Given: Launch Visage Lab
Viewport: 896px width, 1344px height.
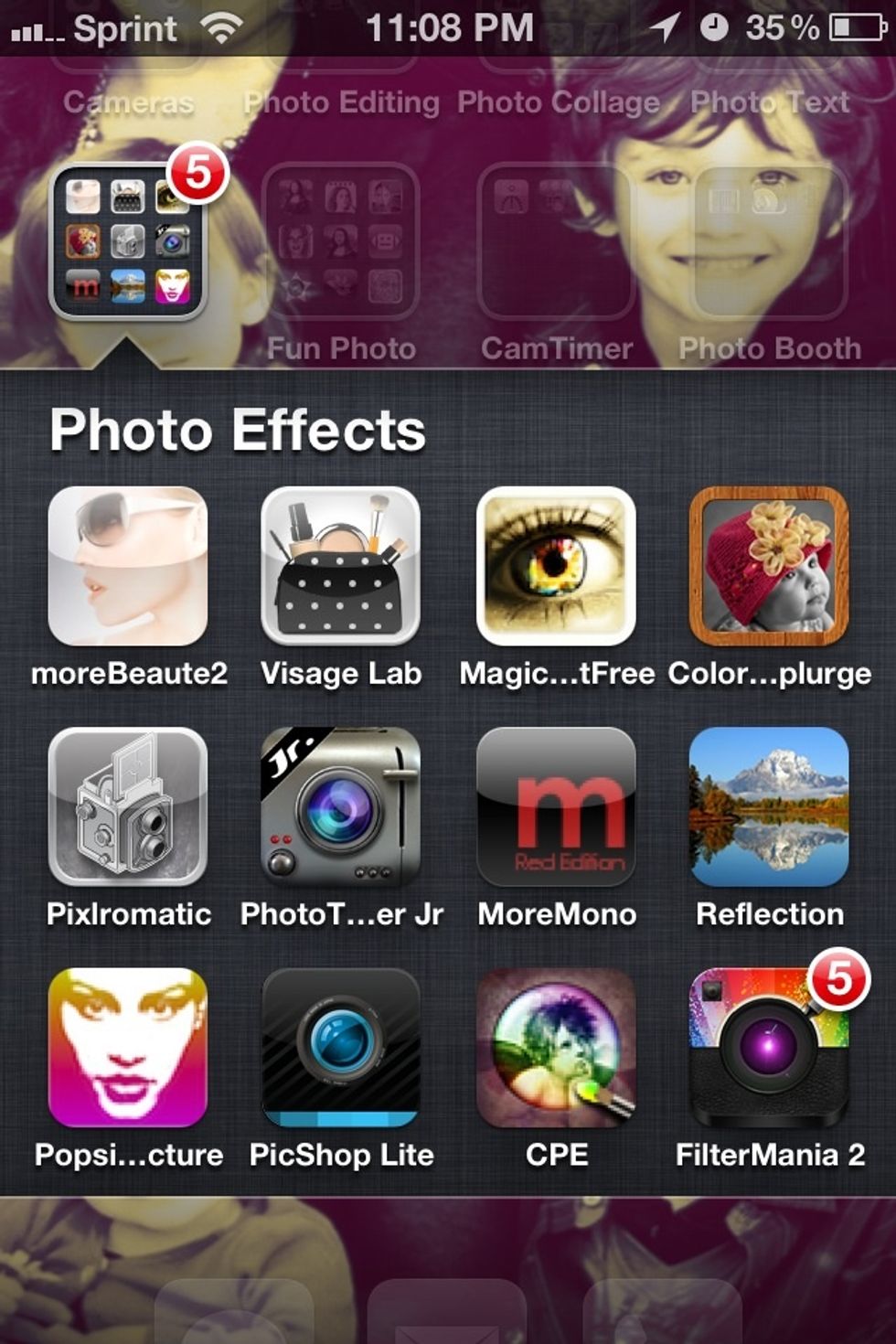Looking at the screenshot, I should [x=341, y=566].
